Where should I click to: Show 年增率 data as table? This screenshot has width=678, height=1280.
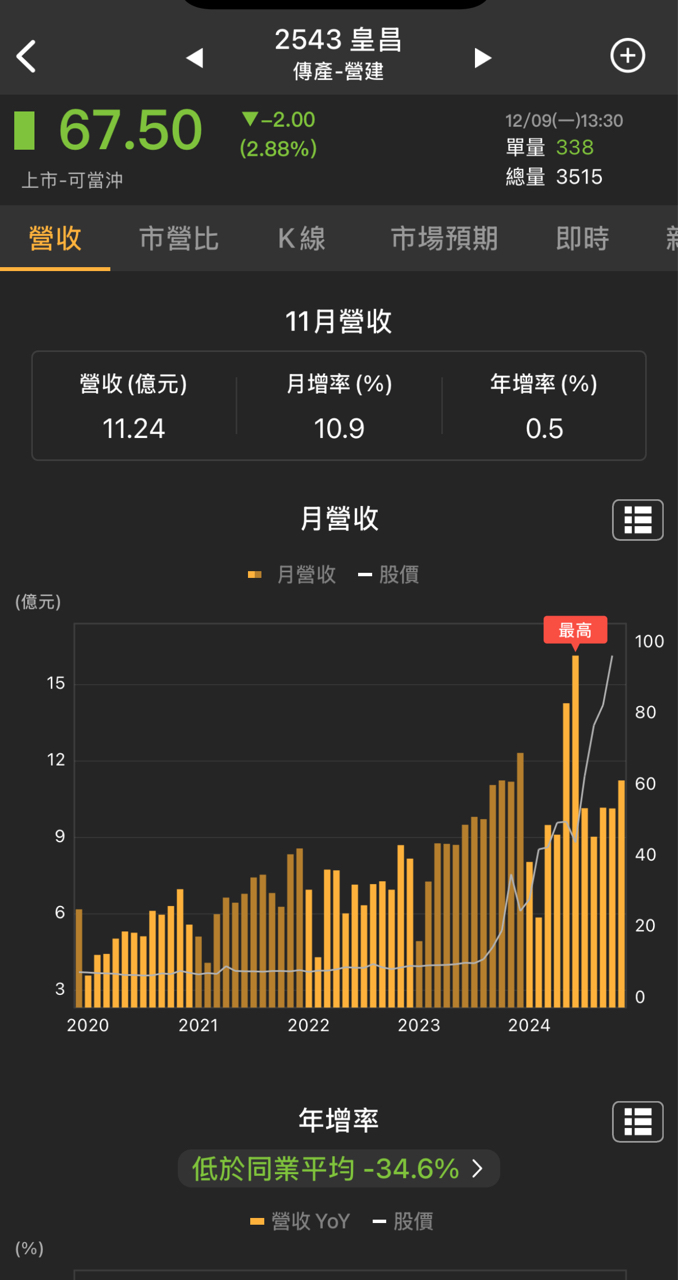[637, 1121]
